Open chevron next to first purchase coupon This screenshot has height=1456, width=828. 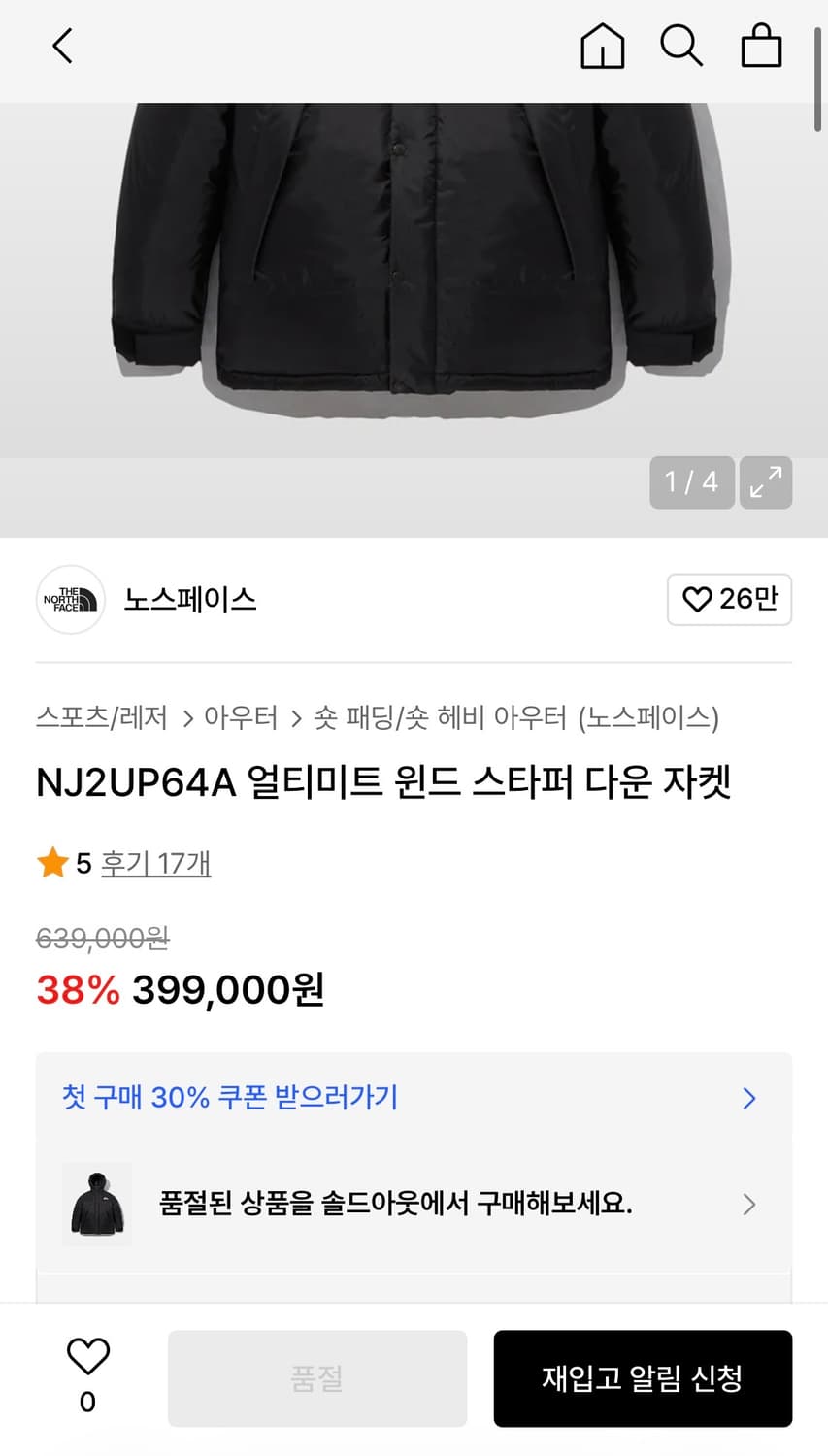tap(748, 1098)
